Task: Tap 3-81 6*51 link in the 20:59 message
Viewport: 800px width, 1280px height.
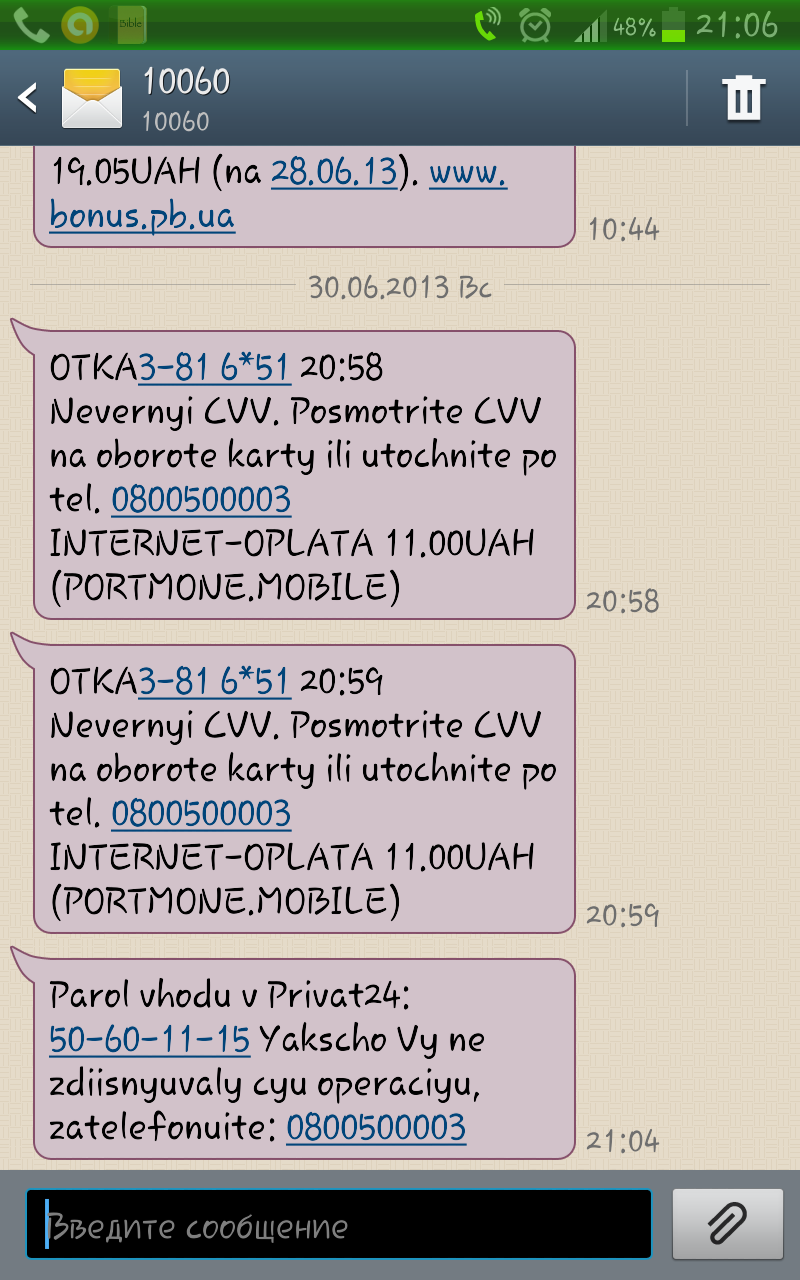Action: pos(215,682)
